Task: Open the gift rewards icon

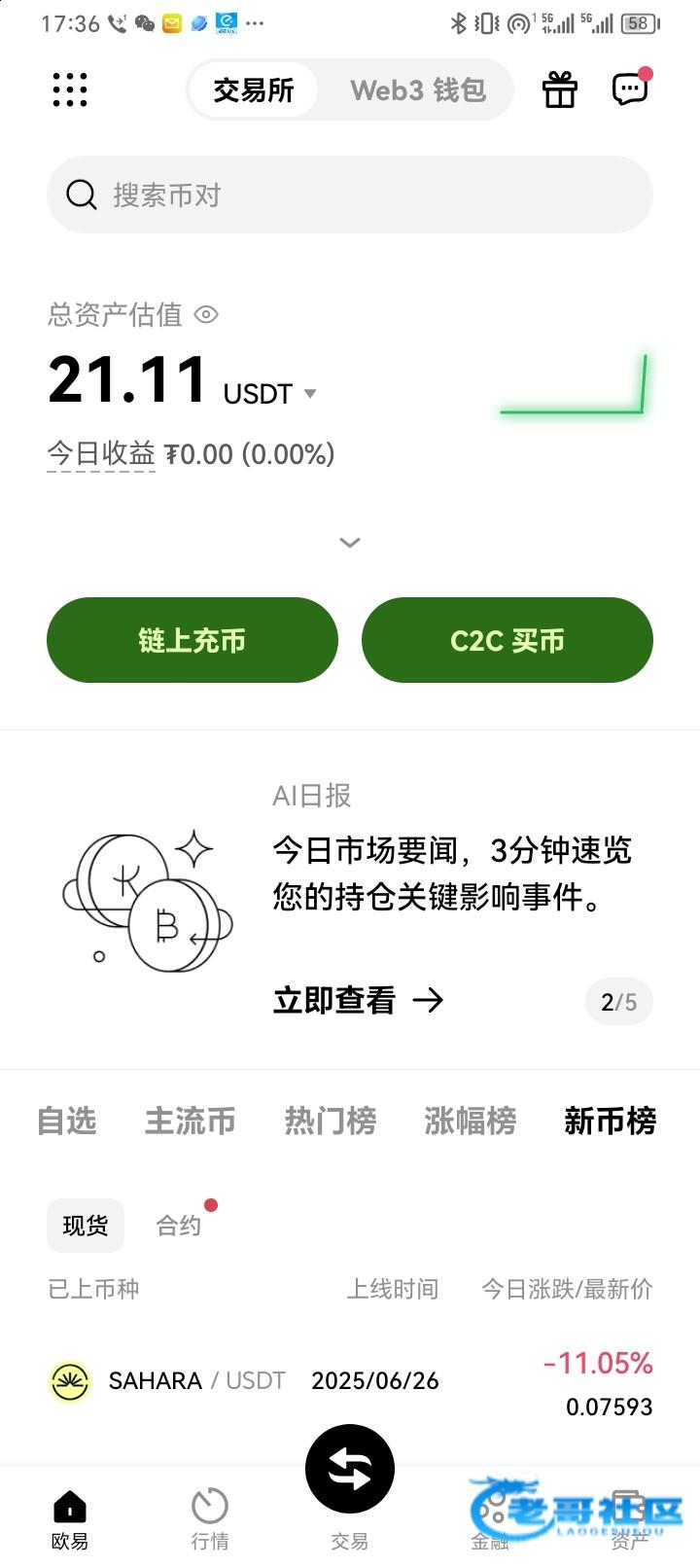Action: tap(559, 90)
